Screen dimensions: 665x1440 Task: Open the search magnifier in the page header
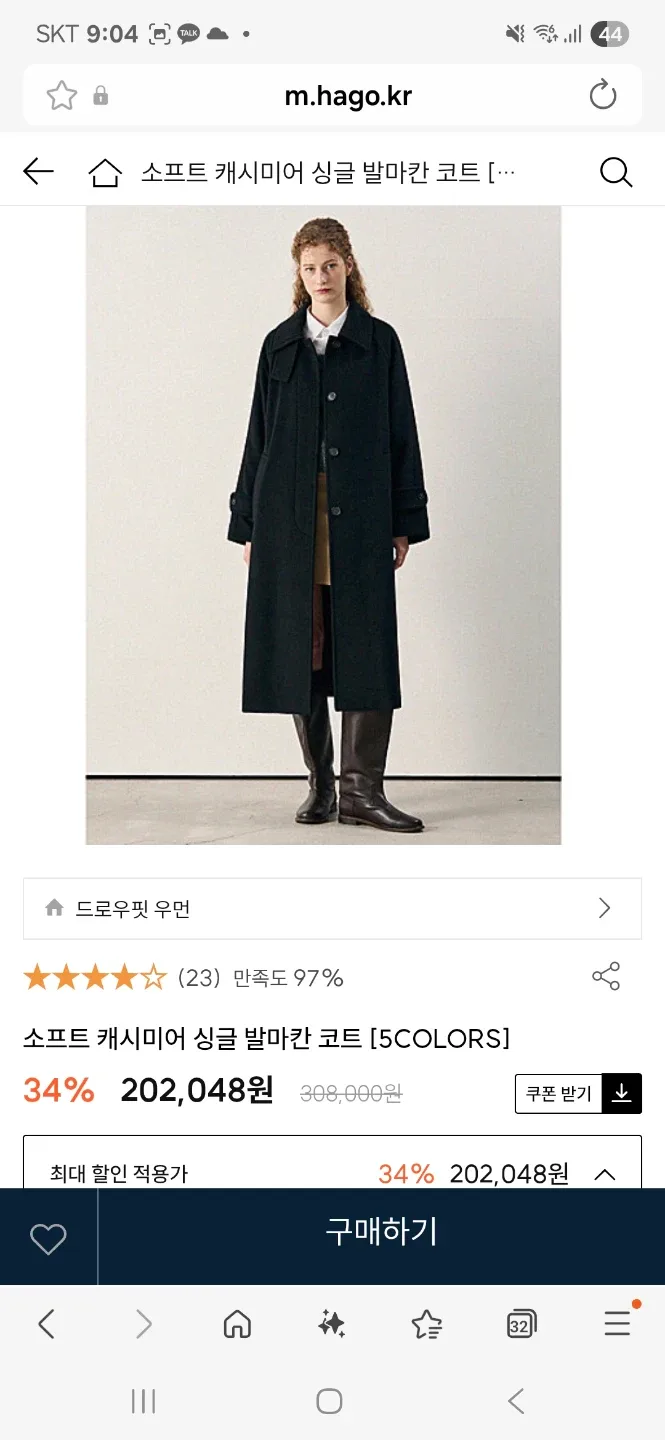click(x=616, y=173)
